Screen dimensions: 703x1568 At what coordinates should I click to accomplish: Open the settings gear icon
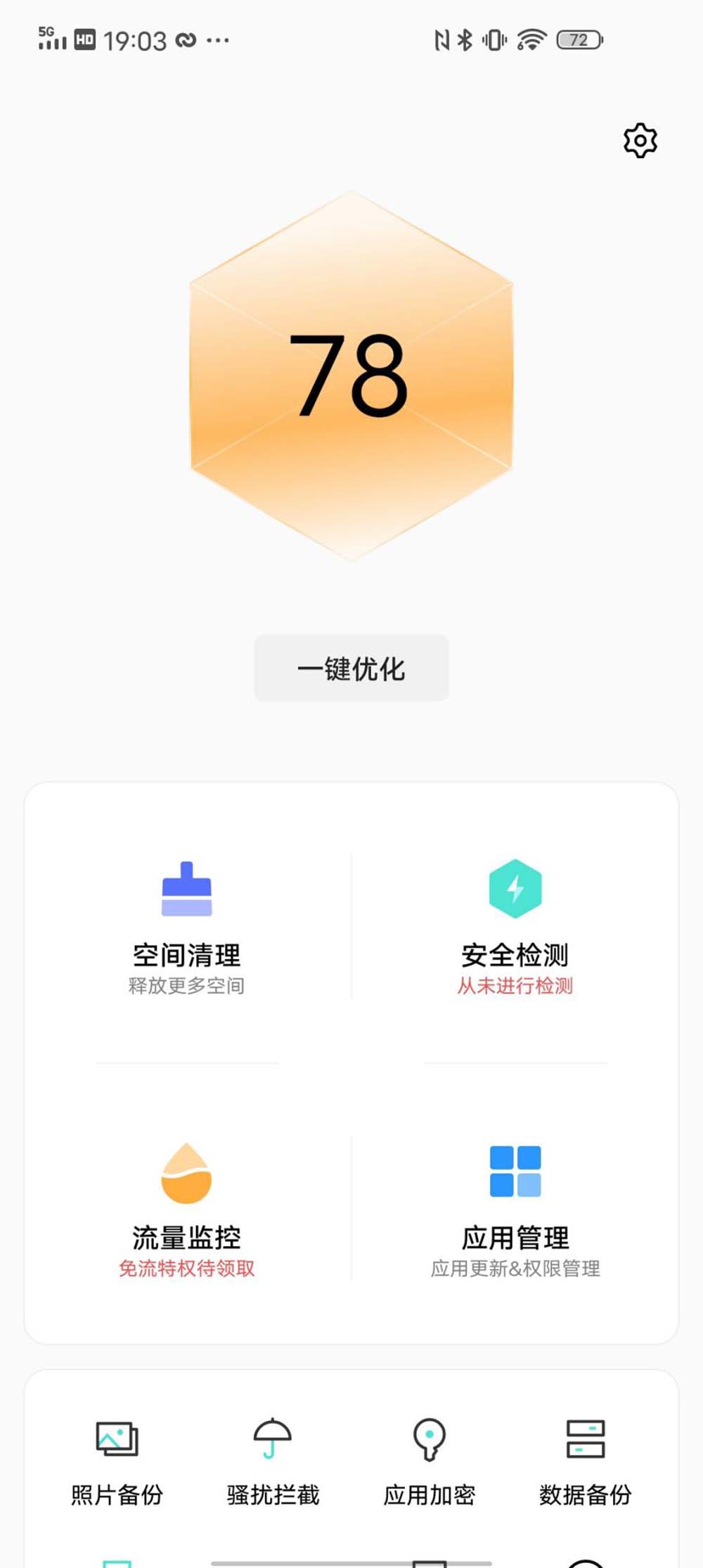coord(640,140)
